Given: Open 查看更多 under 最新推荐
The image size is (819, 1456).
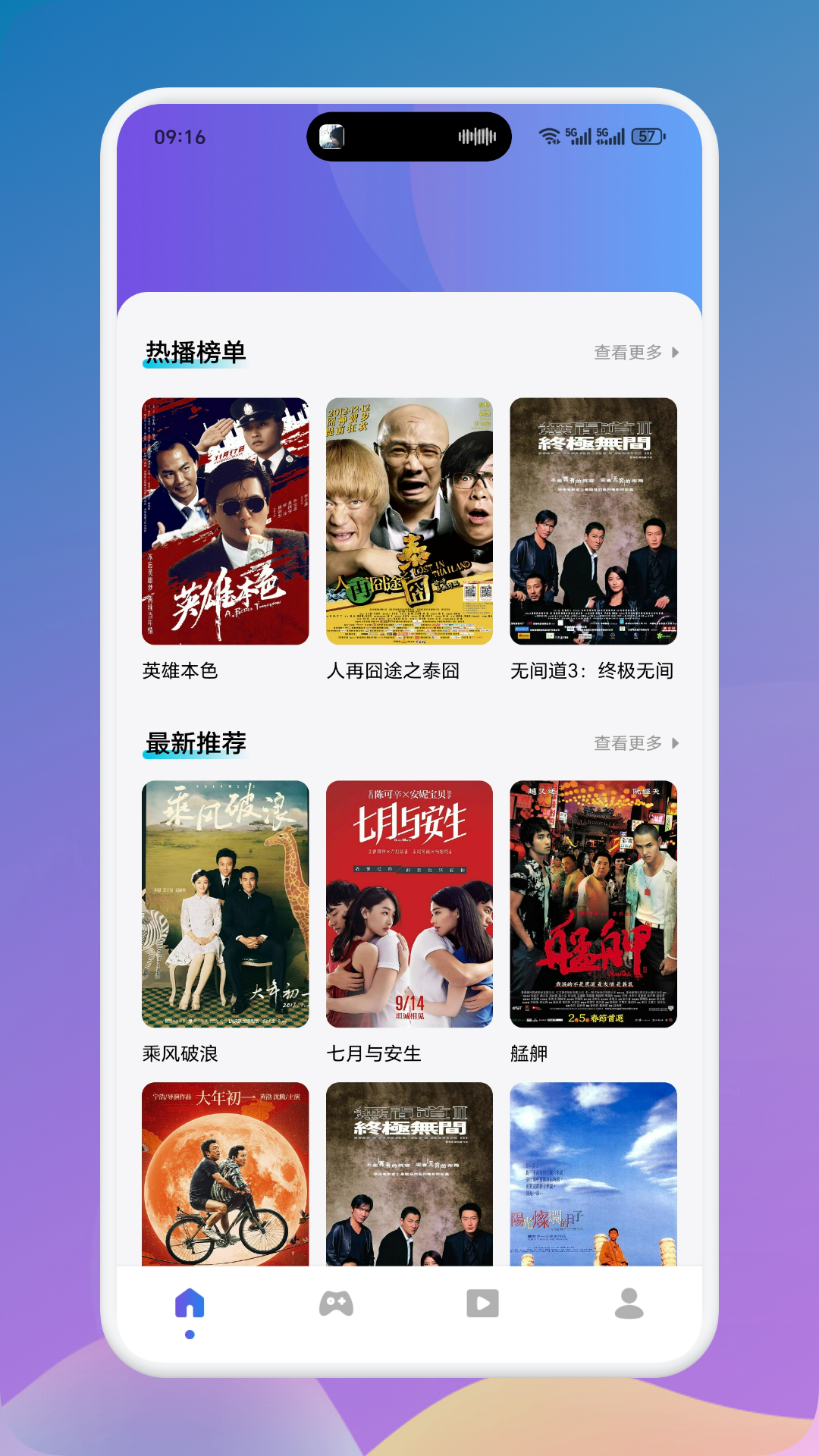Looking at the screenshot, I should [x=628, y=745].
